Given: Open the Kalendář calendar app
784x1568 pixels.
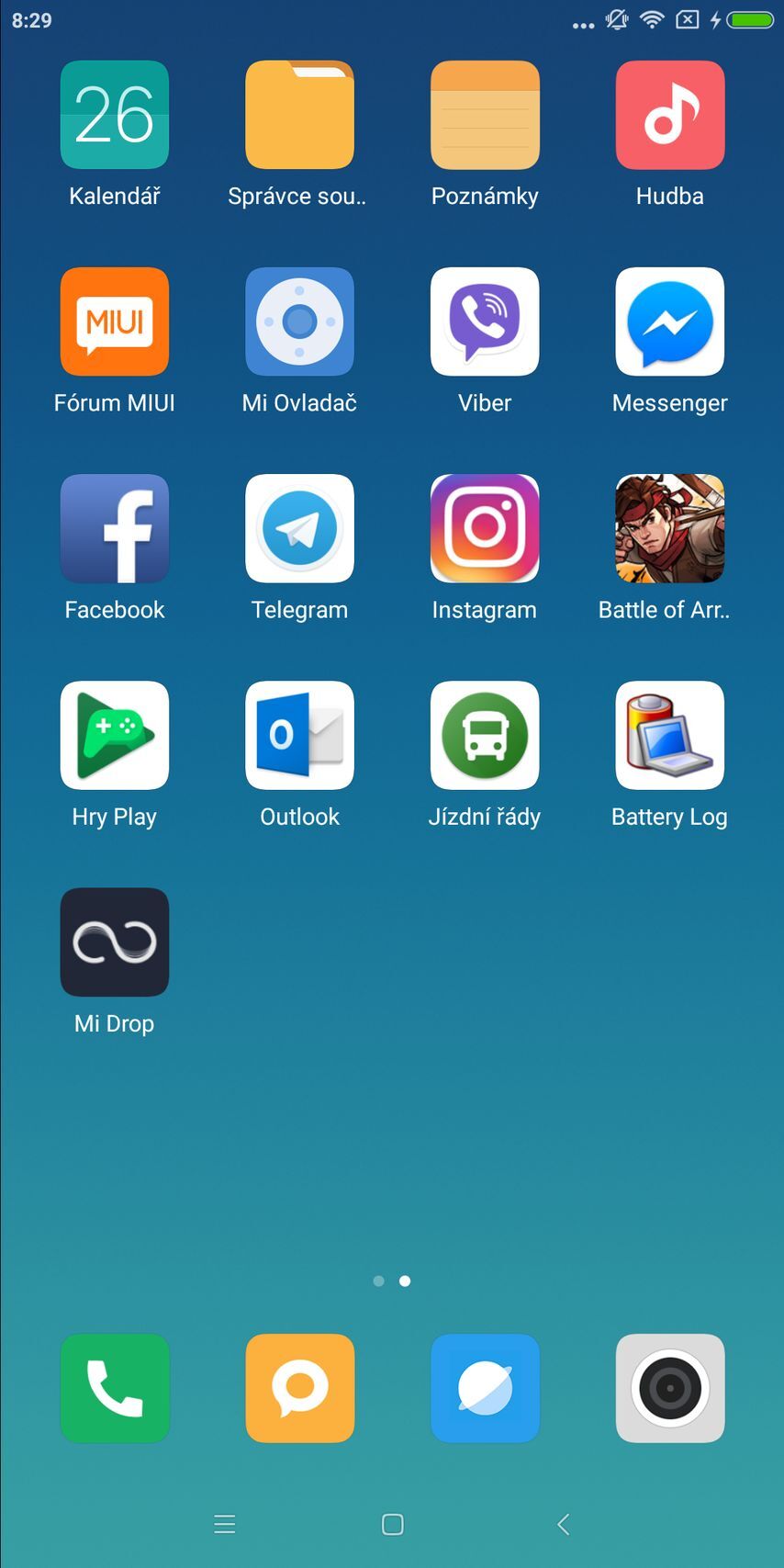Looking at the screenshot, I should 114,115.
